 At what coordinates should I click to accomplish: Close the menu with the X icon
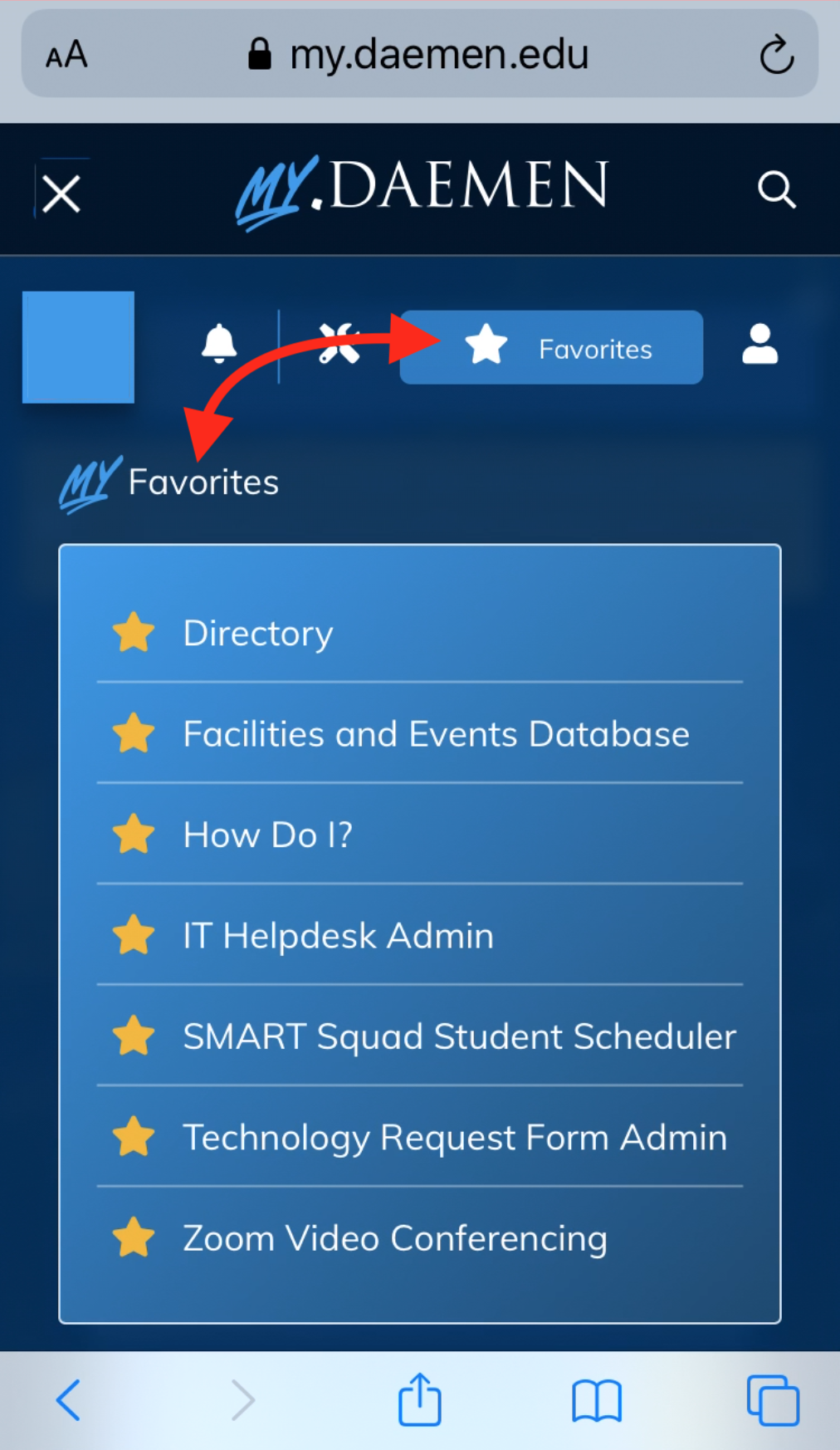[61, 194]
